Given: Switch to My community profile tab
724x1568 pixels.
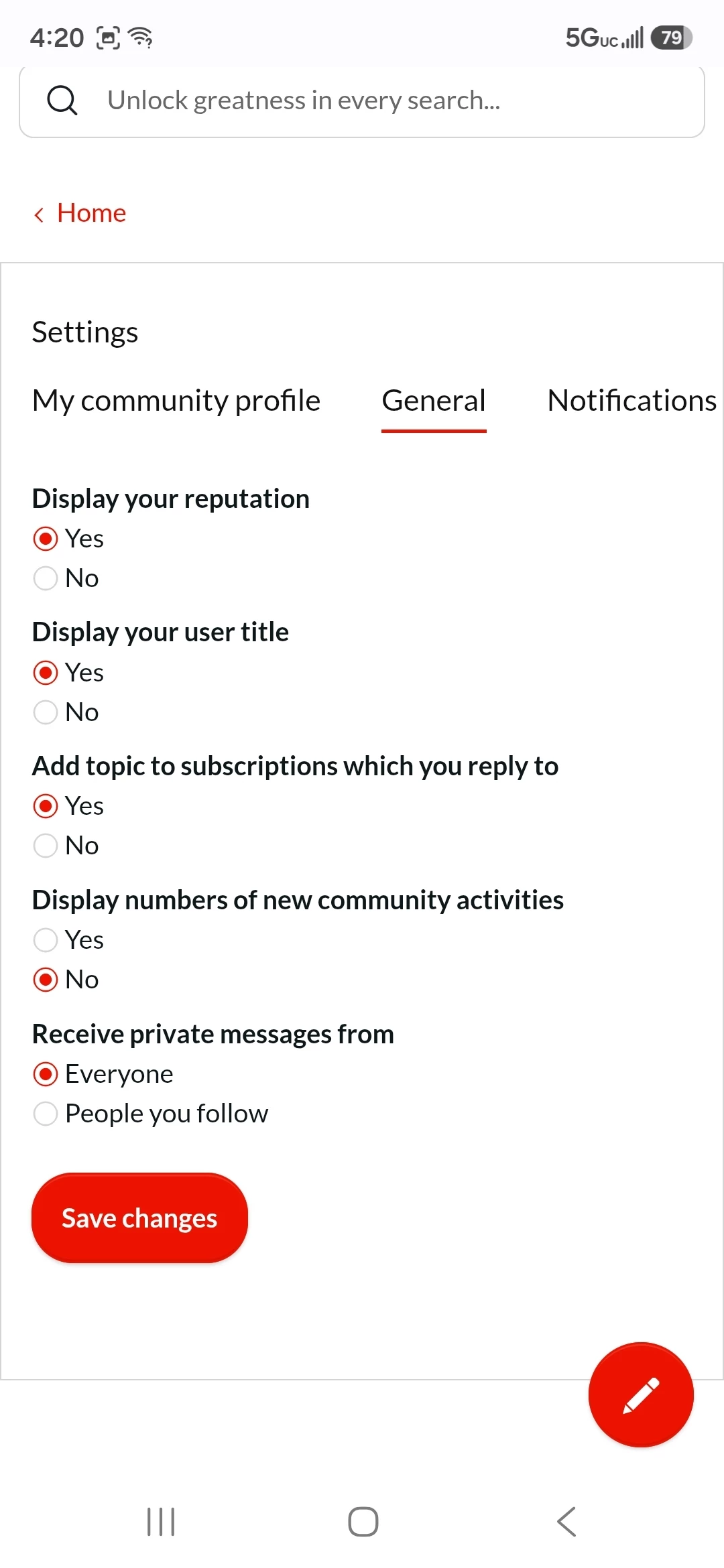Looking at the screenshot, I should click(176, 401).
